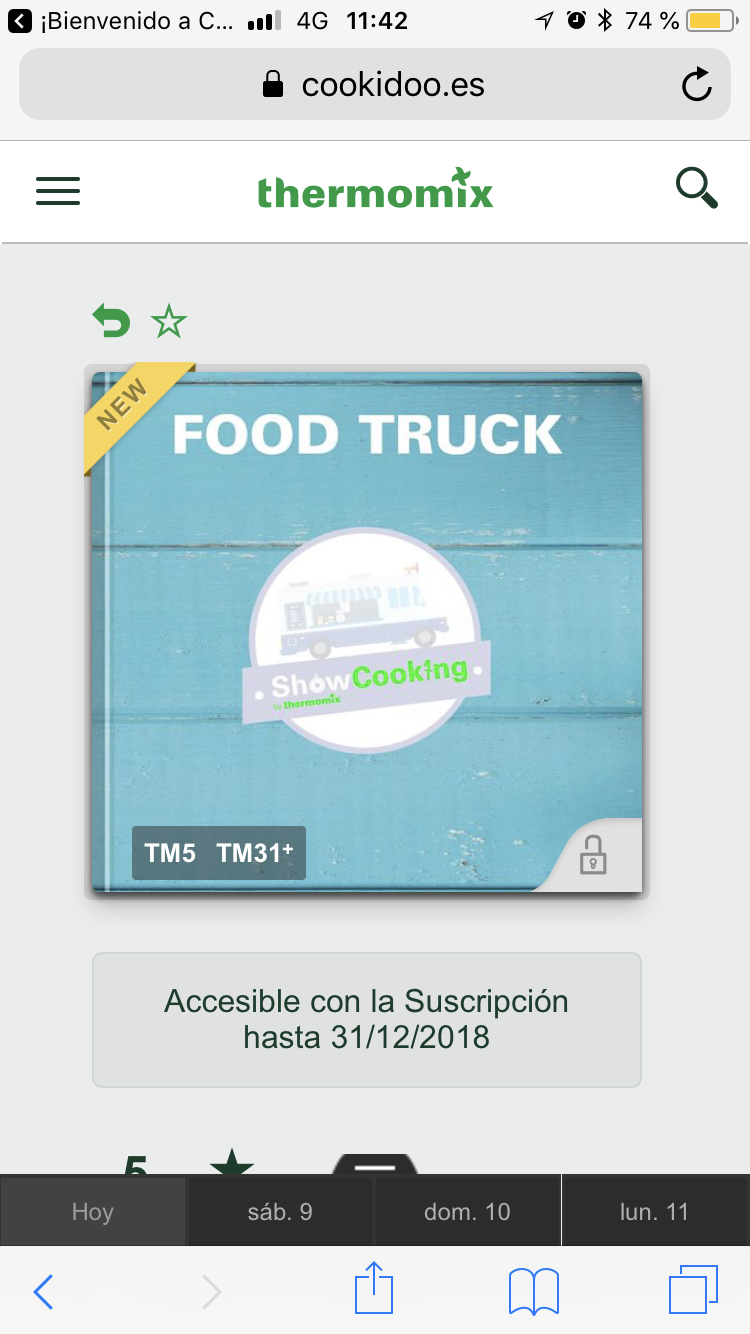Switch to lun. 11 tab
Image resolution: width=750 pixels, height=1334 pixels.
point(654,1212)
